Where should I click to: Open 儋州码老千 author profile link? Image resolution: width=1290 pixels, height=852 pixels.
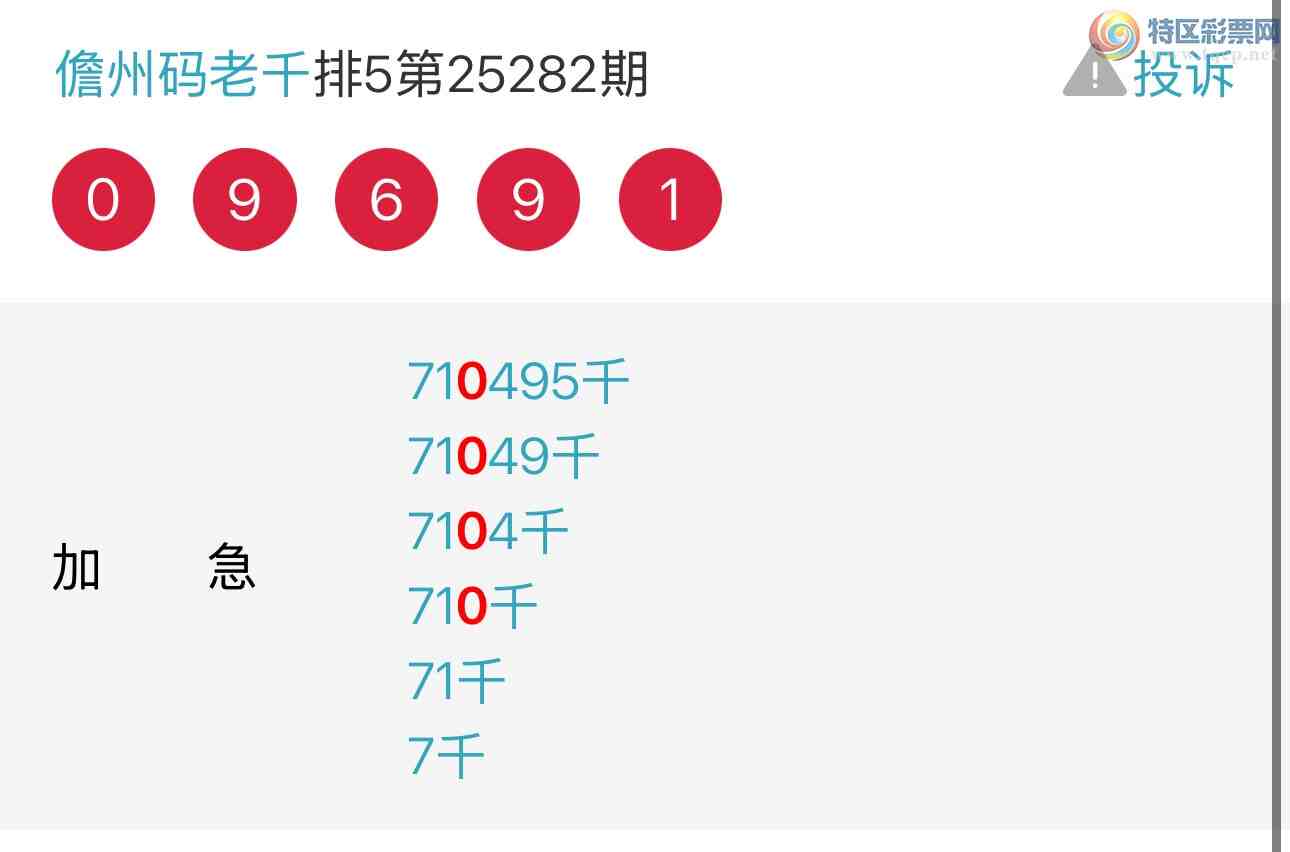tap(182, 75)
